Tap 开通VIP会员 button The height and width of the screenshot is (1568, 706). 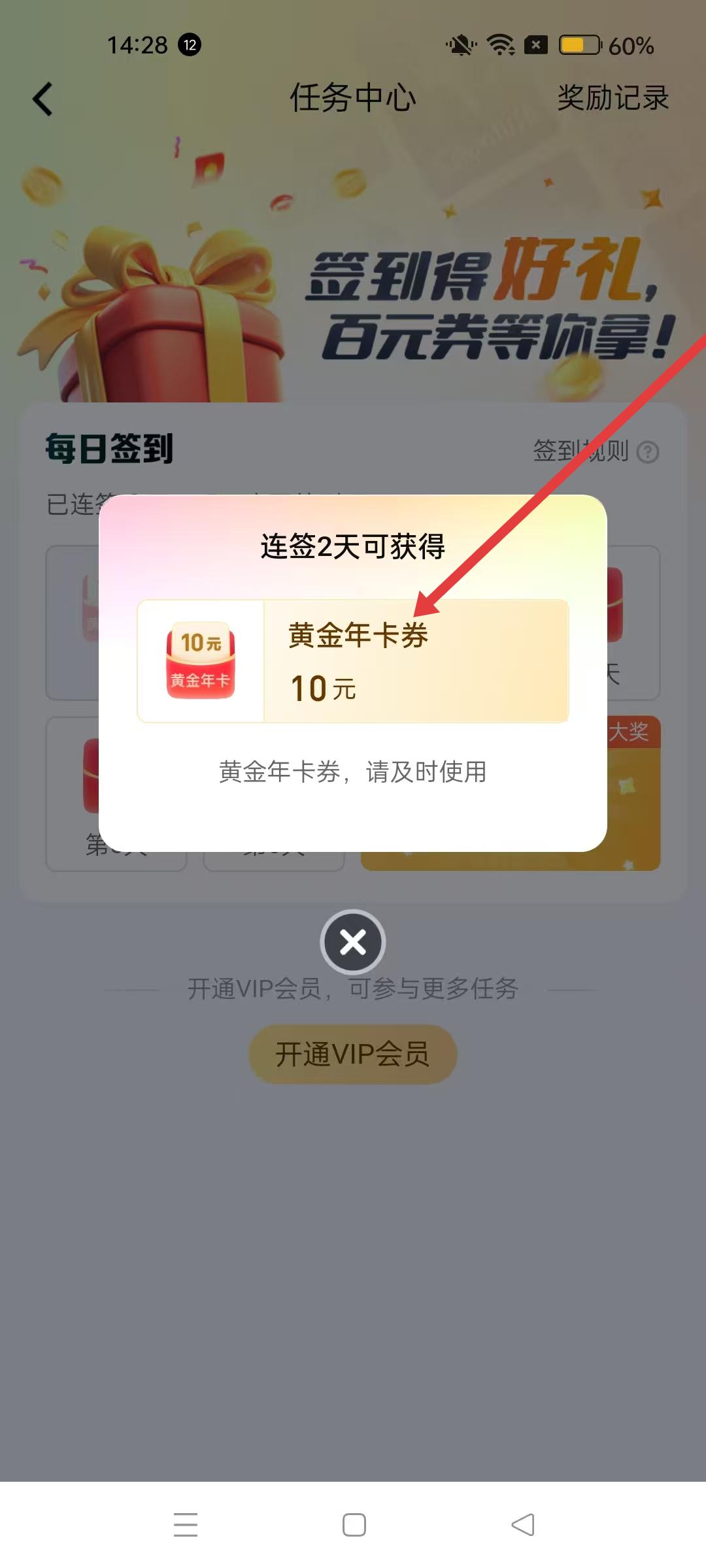pyautogui.click(x=352, y=1054)
